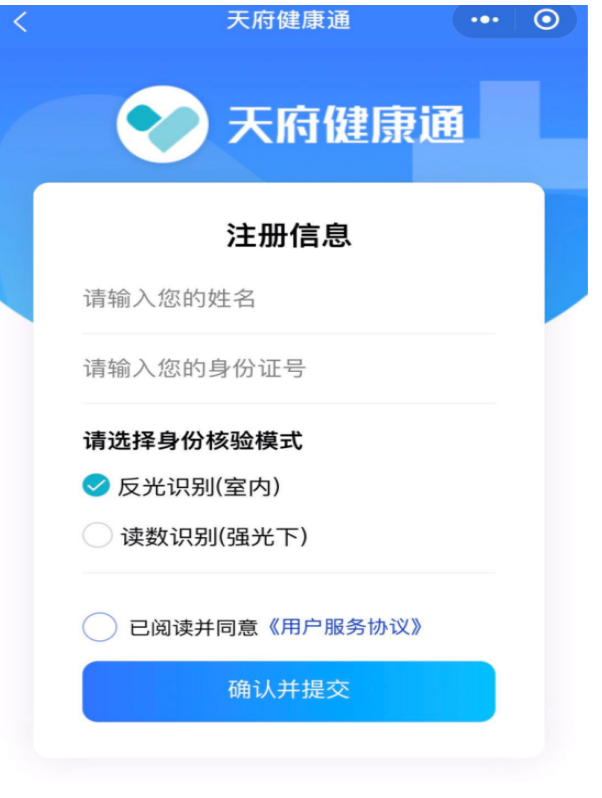Choose 读数识别(强光下) verification mode
Screen dimensions: 602x798
coord(97,537)
